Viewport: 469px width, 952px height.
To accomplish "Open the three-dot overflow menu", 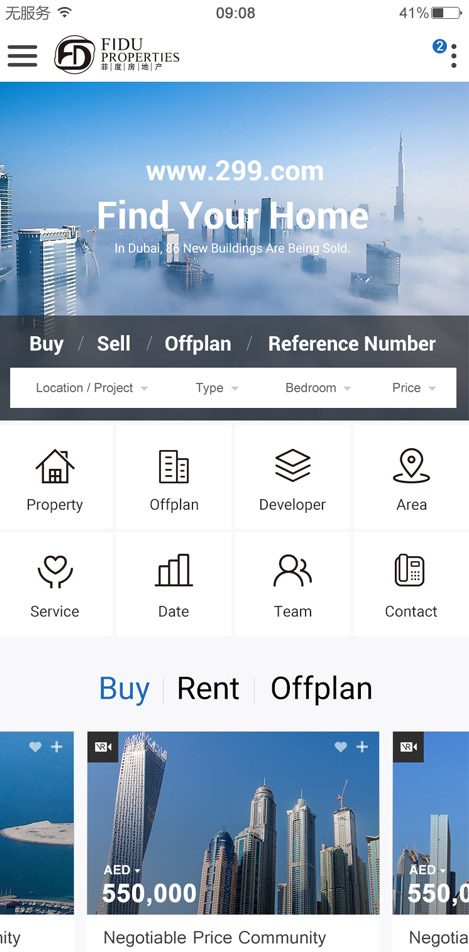I will coord(454,56).
